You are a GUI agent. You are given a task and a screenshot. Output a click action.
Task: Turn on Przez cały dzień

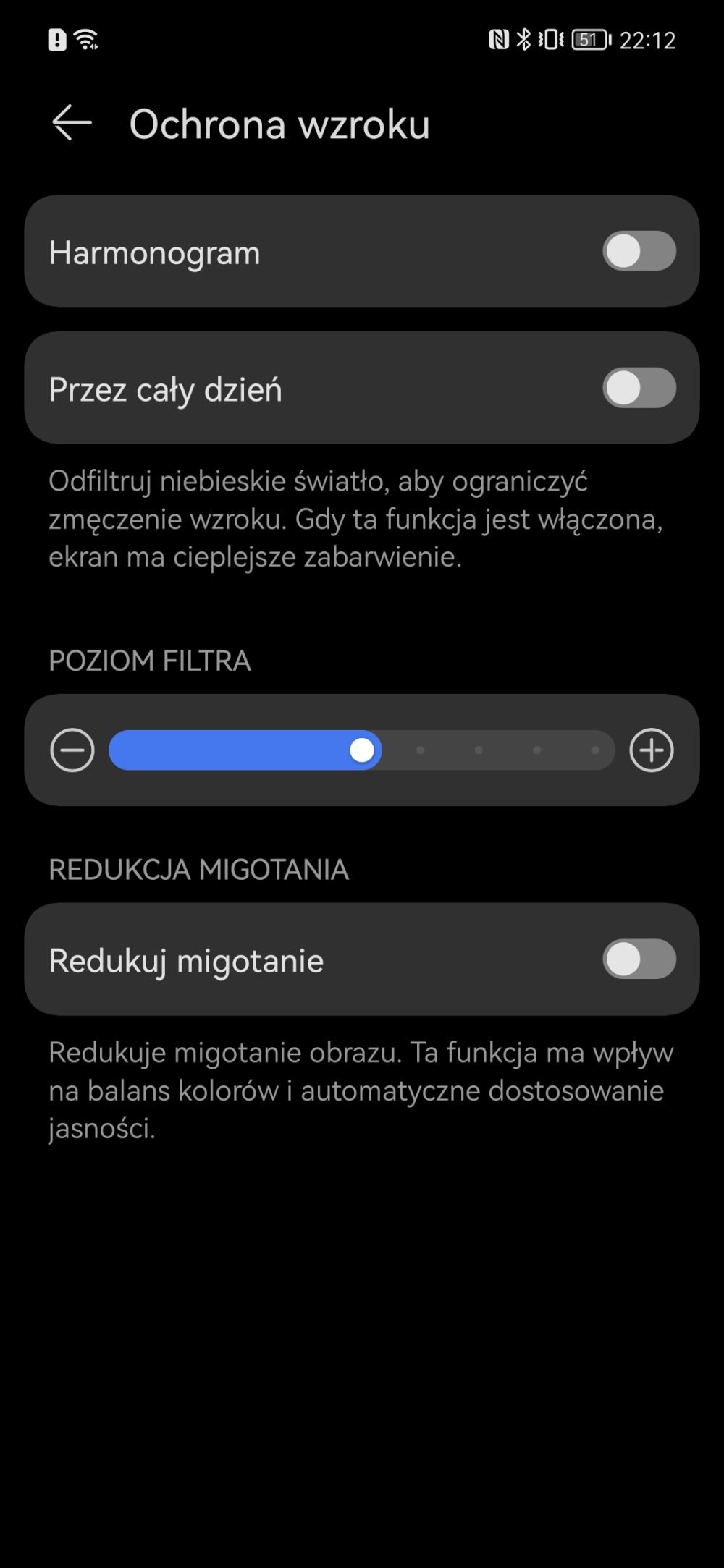[x=639, y=388]
